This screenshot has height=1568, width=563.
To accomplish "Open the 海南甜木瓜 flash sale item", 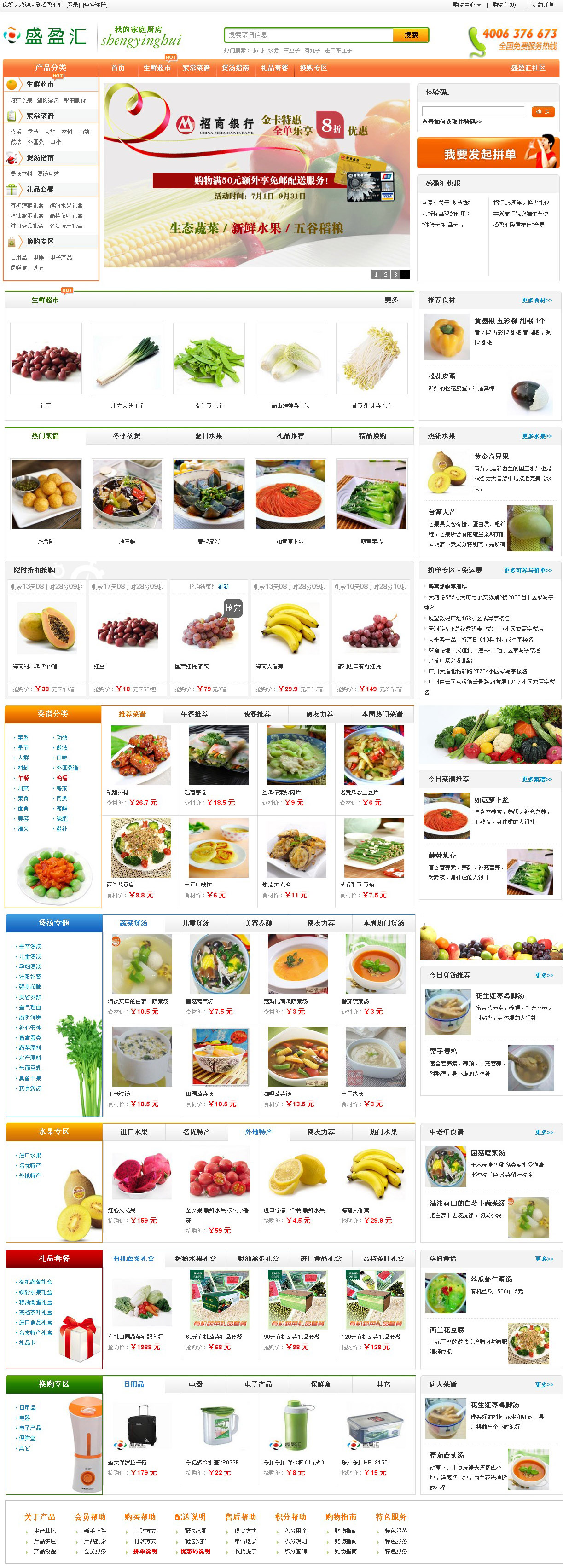I will (x=46, y=628).
